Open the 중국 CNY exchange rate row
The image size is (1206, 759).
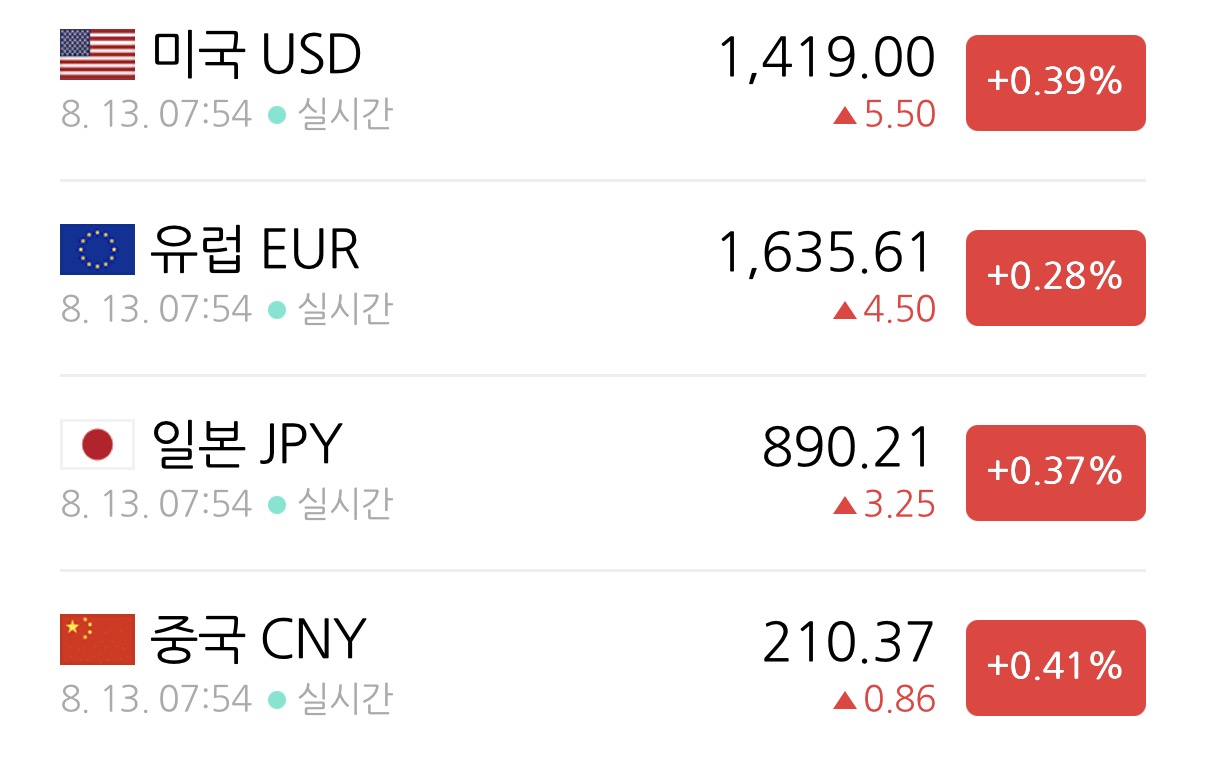603,665
